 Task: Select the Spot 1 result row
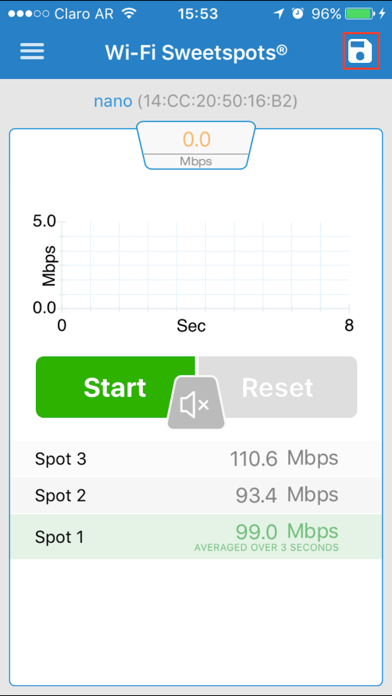(196, 537)
